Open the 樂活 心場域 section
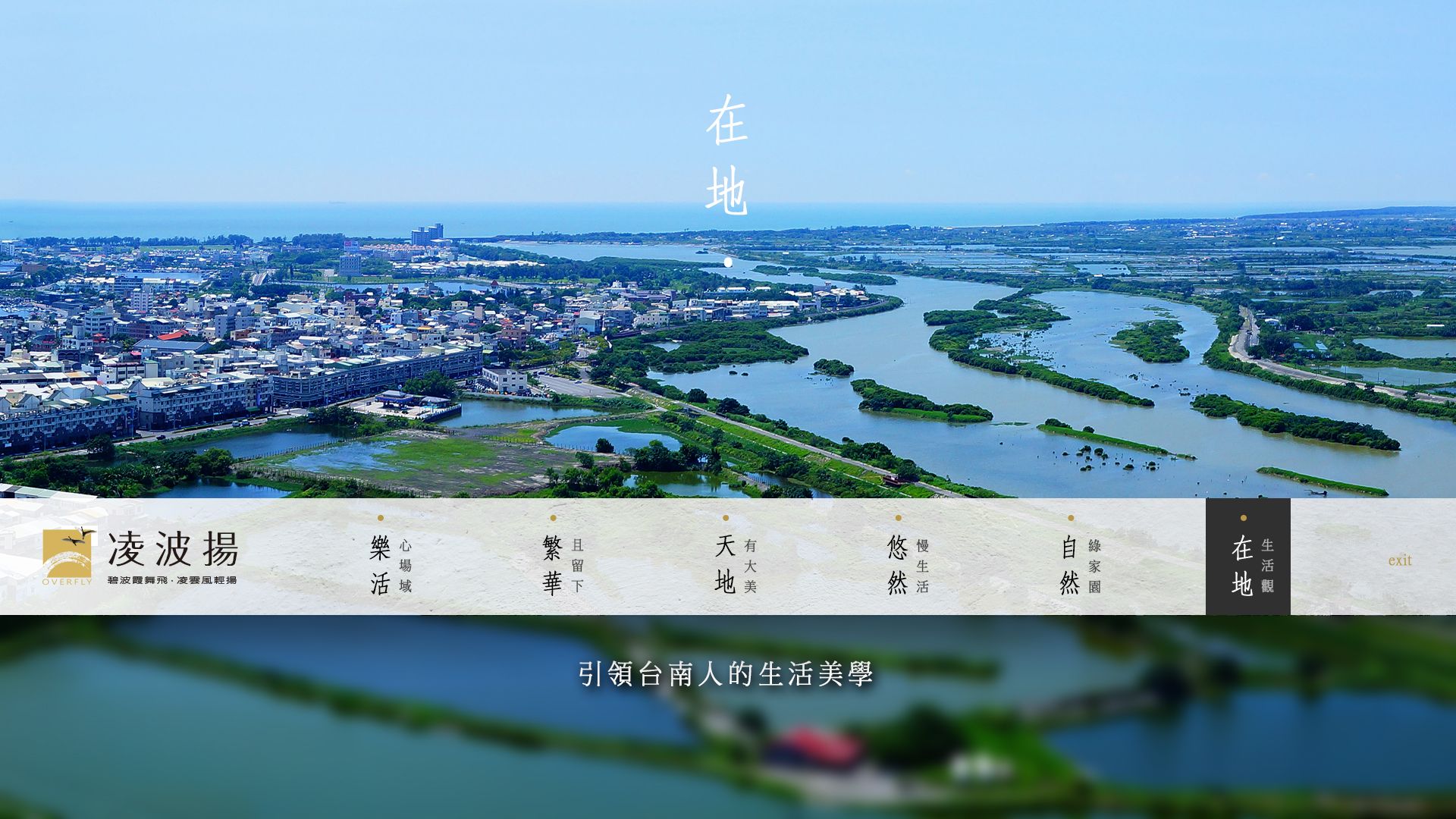 pyautogui.click(x=390, y=563)
